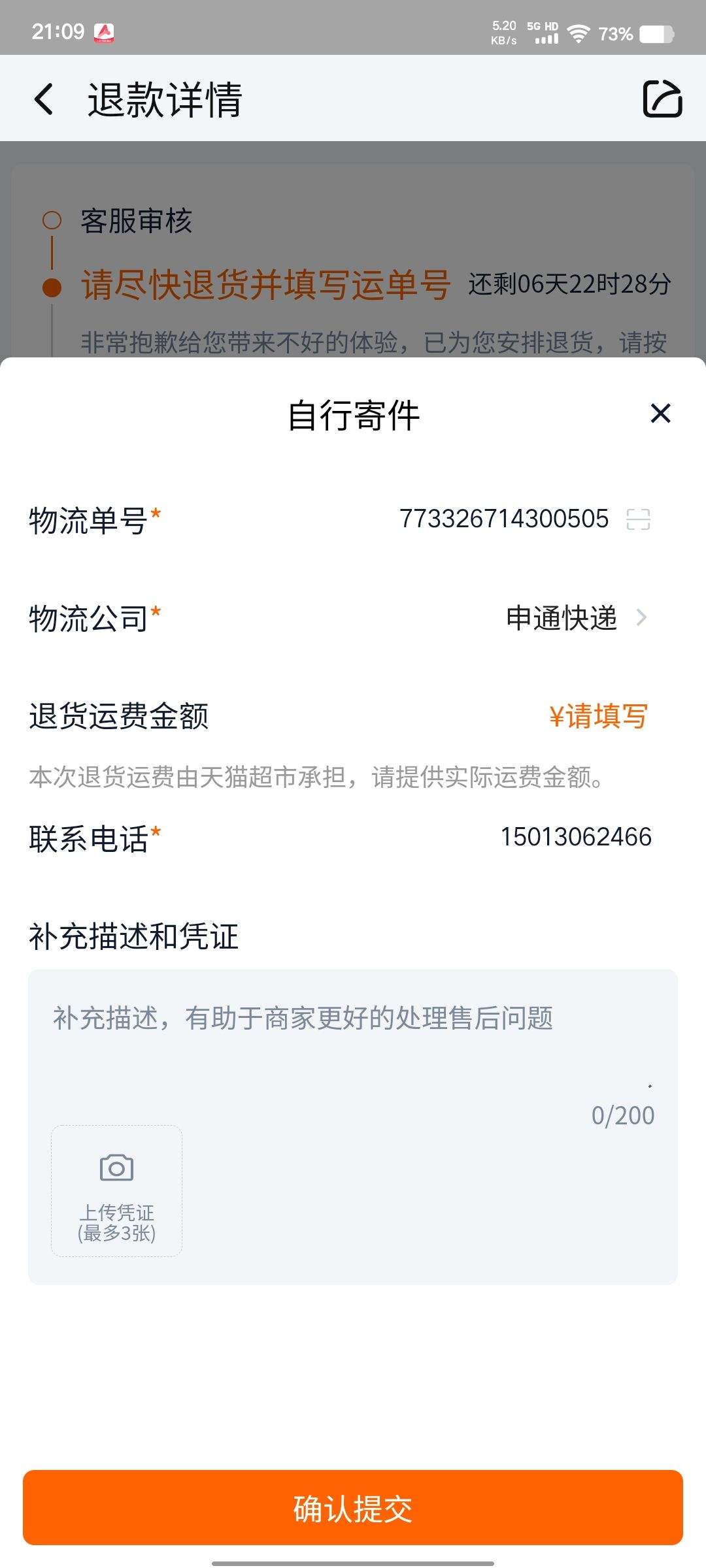Screen dimensions: 706x1568
Task: Scan a barcode for 物流单号
Action: click(638, 519)
